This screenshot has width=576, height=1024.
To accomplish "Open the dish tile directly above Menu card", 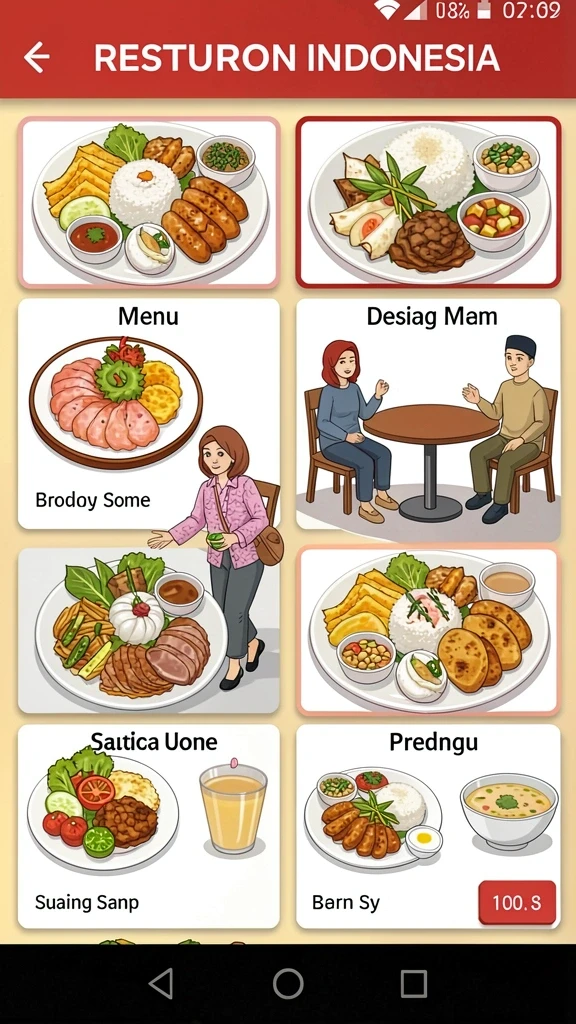I will click(149, 202).
